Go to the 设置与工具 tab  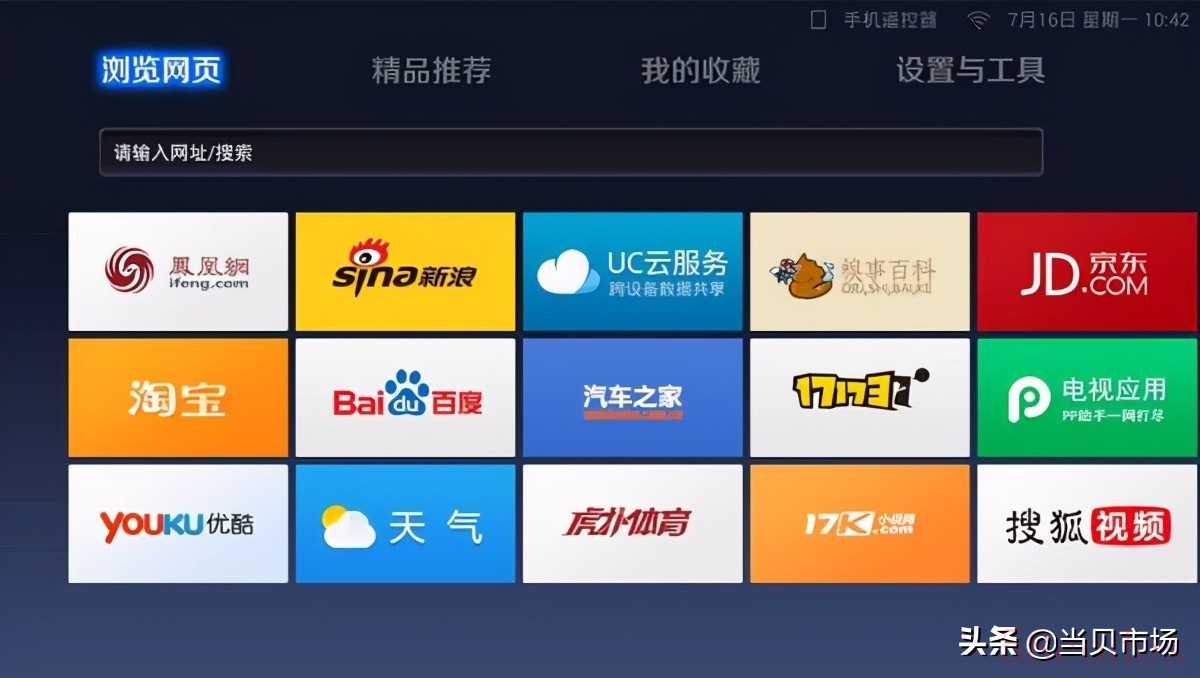click(969, 70)
